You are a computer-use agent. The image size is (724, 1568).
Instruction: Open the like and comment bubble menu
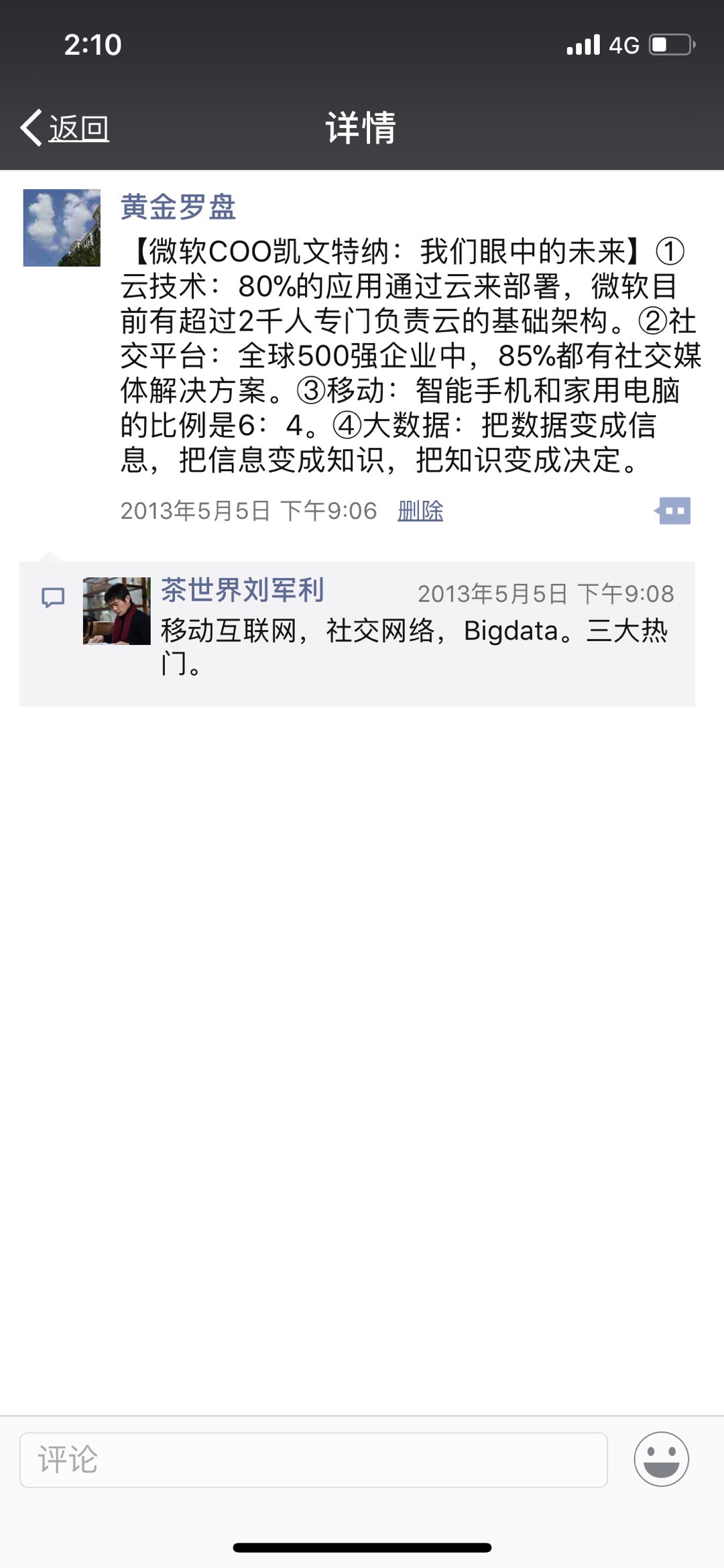(x=673, y=511)
